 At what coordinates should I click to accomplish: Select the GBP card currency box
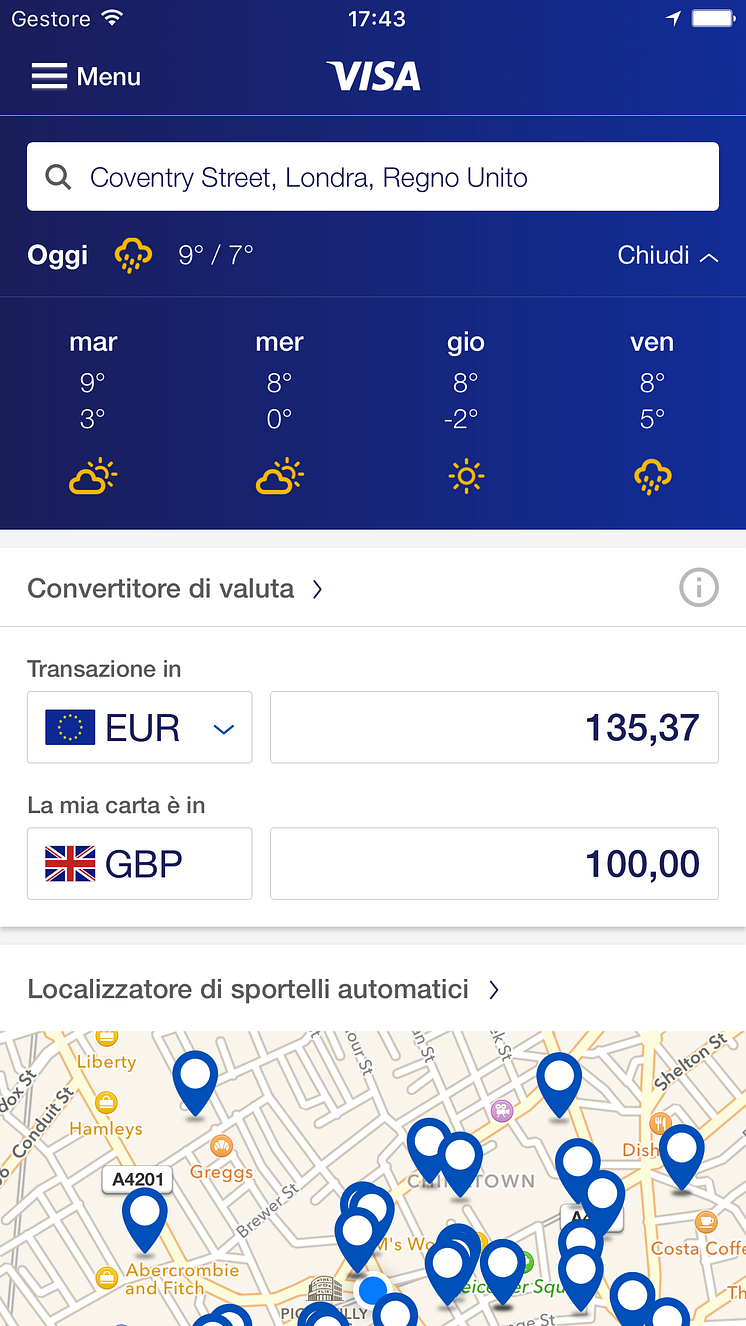(140, 864)
